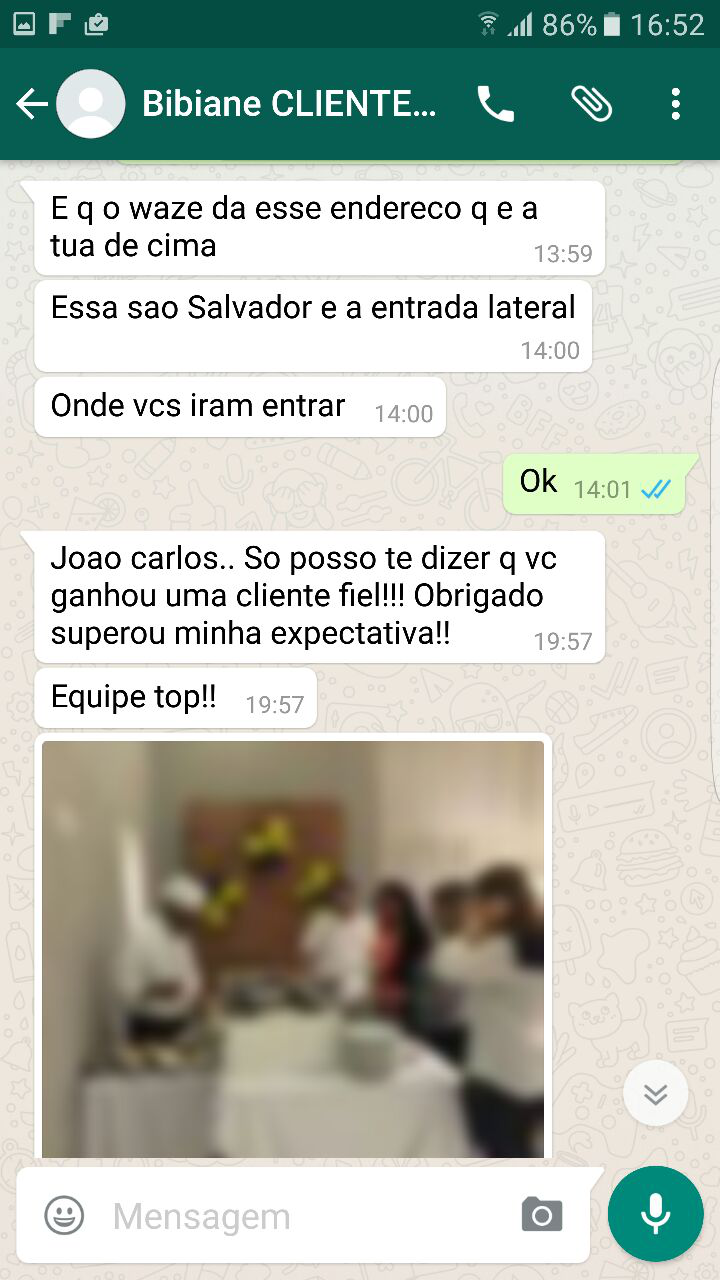Open the attachment paperclip menu

click(x=591, y=104)
